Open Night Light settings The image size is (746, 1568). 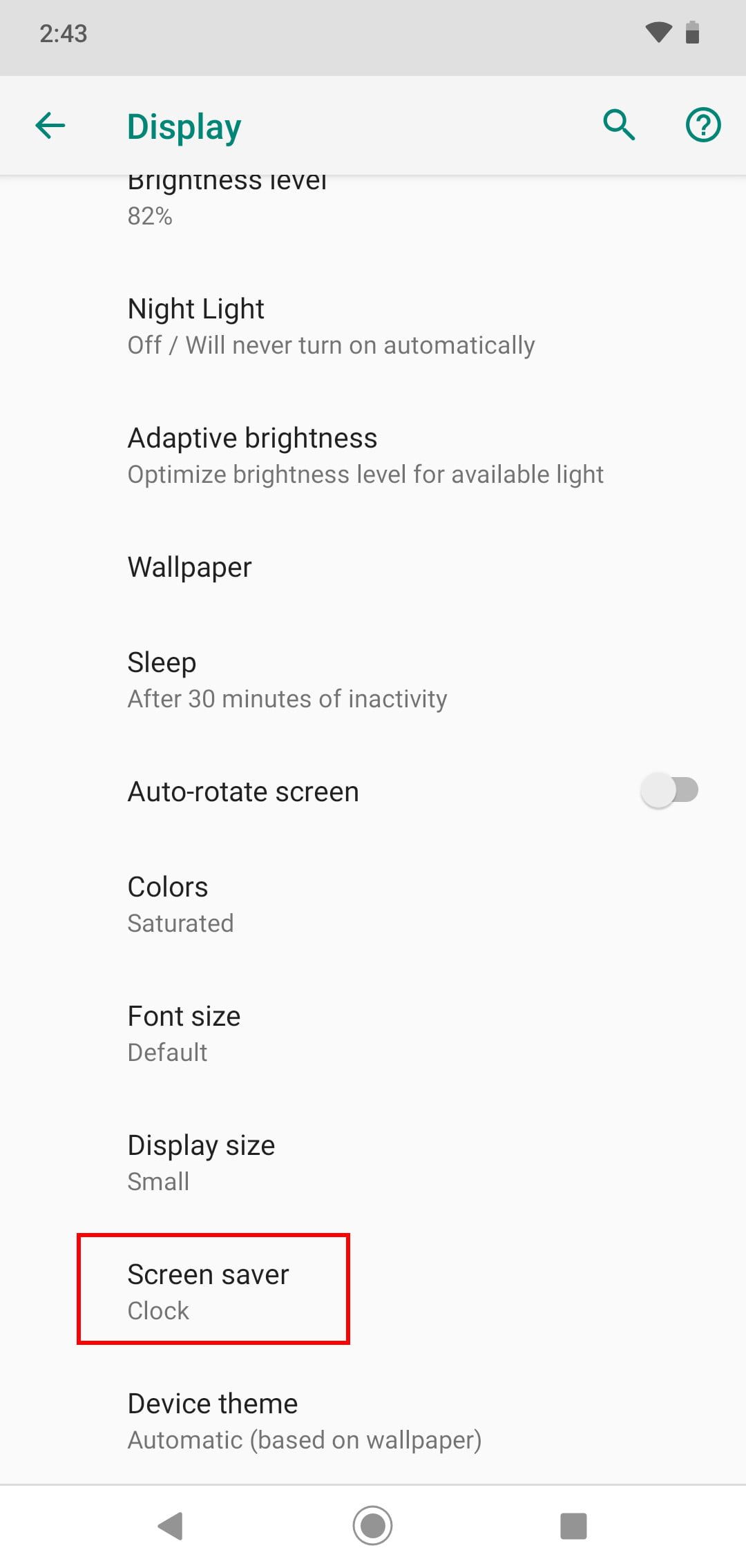(332, 326)
